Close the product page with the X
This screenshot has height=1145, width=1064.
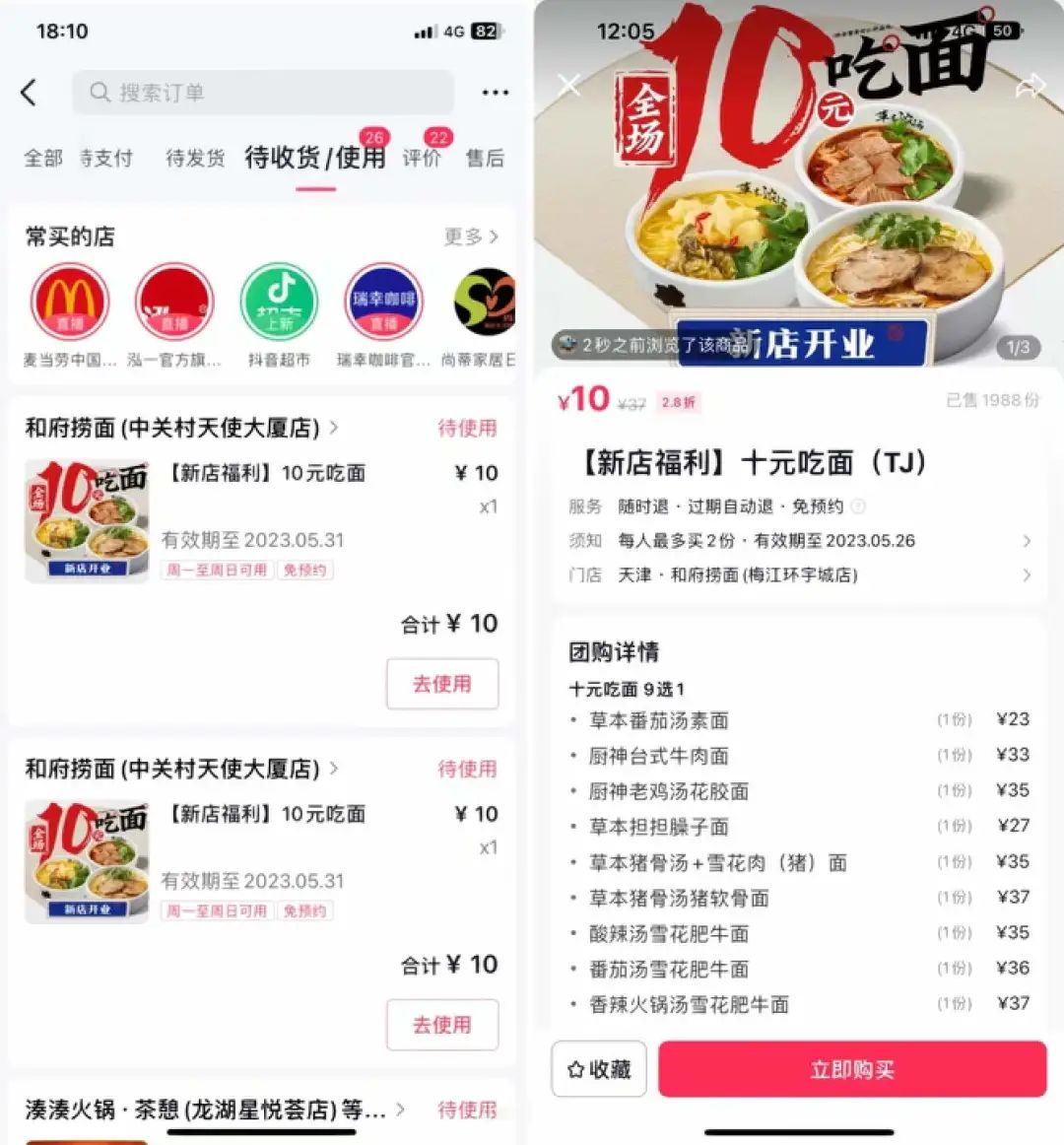pyautogui.click(x=569, y=85)
